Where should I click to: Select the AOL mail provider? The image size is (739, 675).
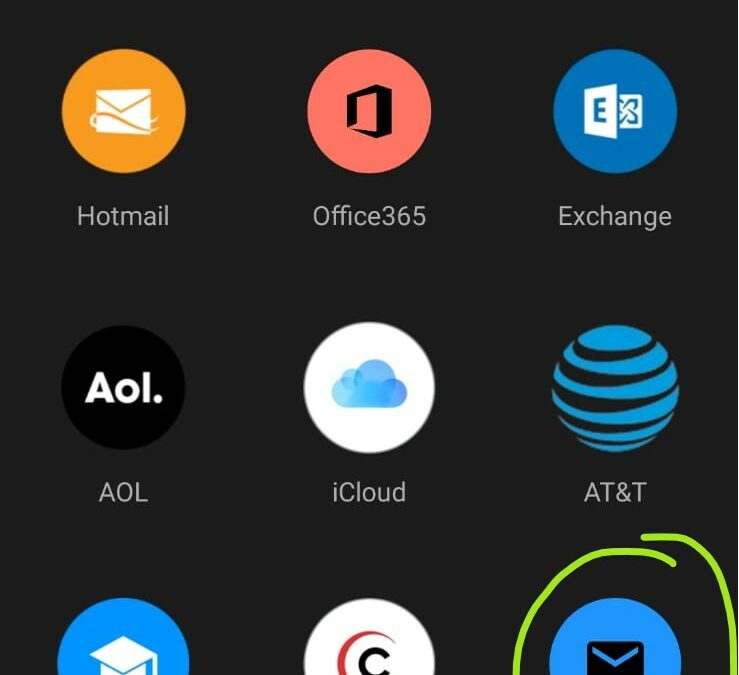click(x=123, y=387)
